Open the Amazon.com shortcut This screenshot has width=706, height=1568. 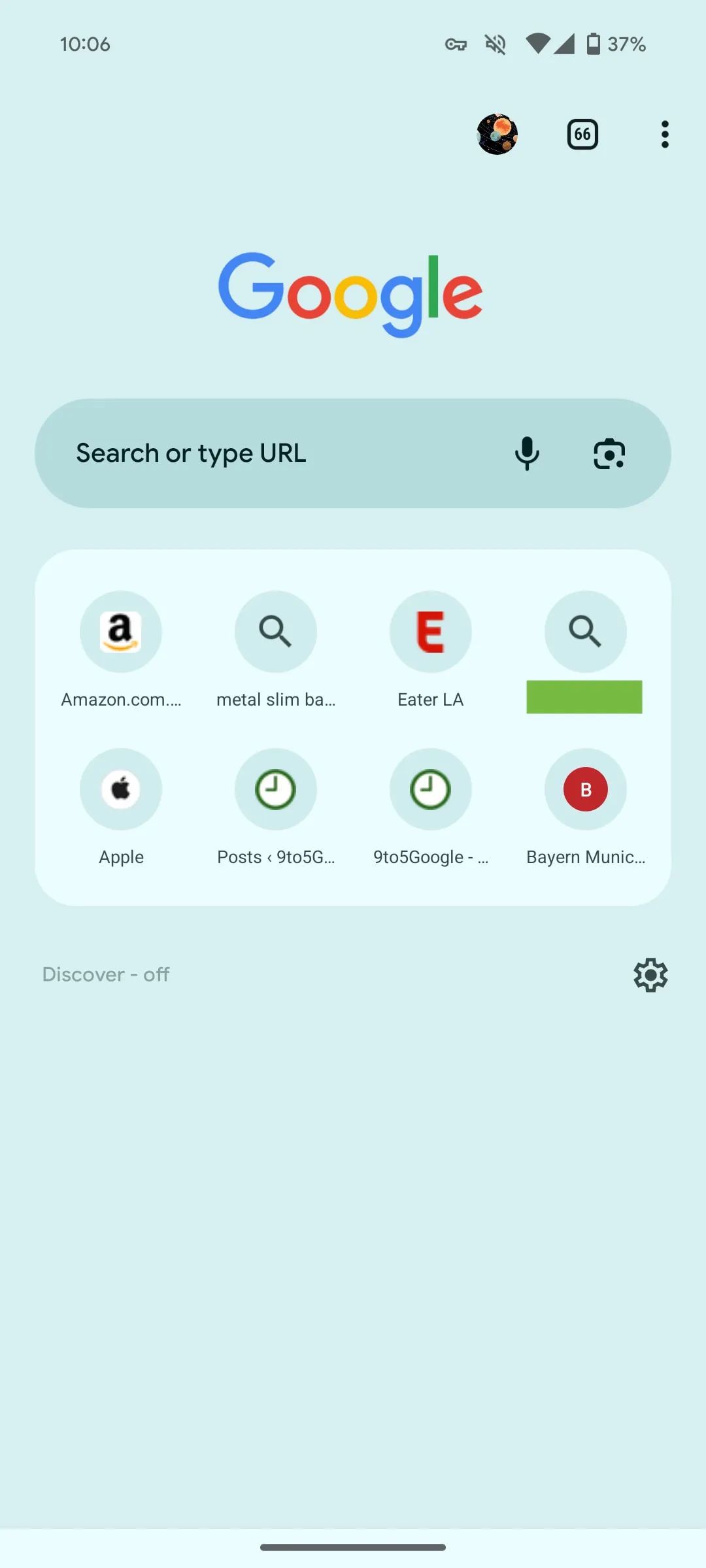coord(121,632)
